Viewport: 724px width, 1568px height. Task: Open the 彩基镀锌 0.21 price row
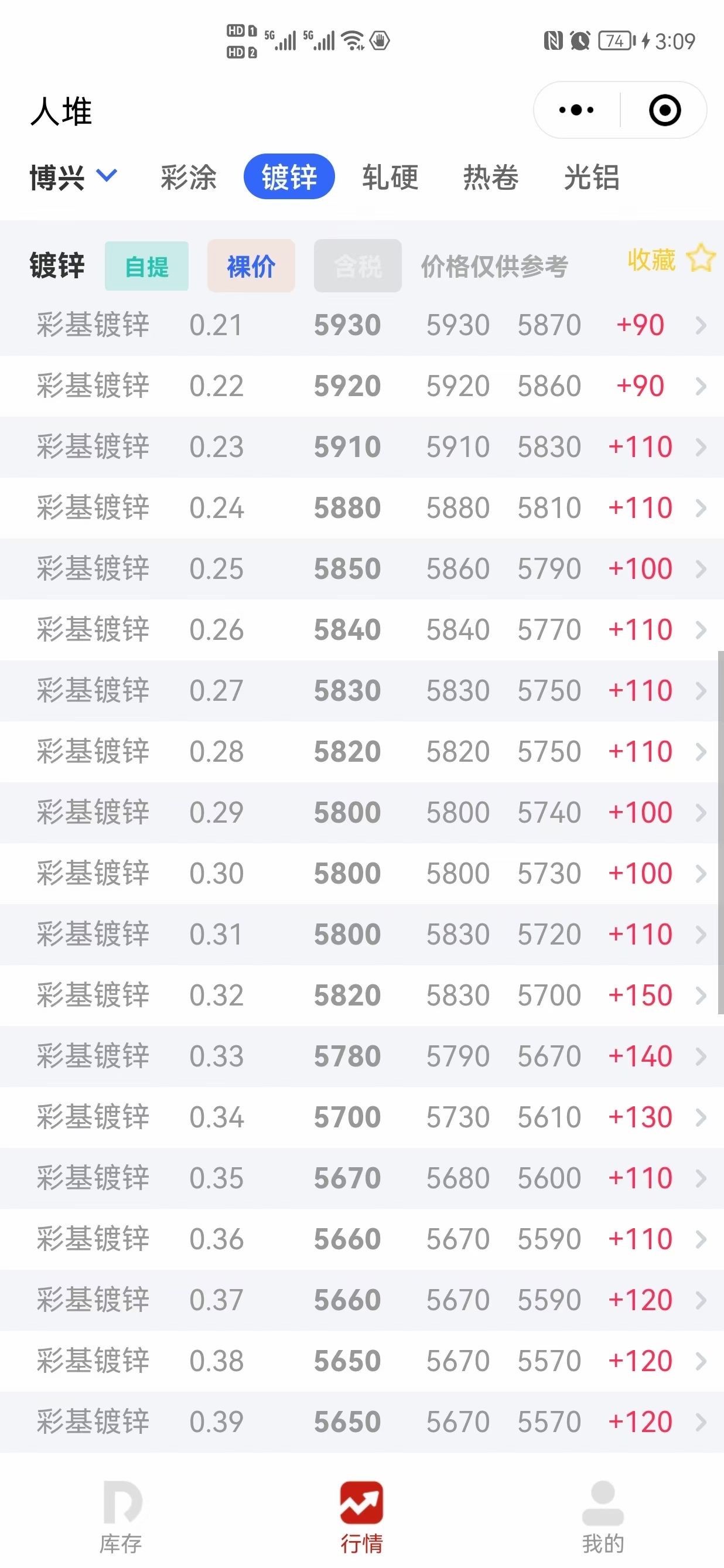362,325
